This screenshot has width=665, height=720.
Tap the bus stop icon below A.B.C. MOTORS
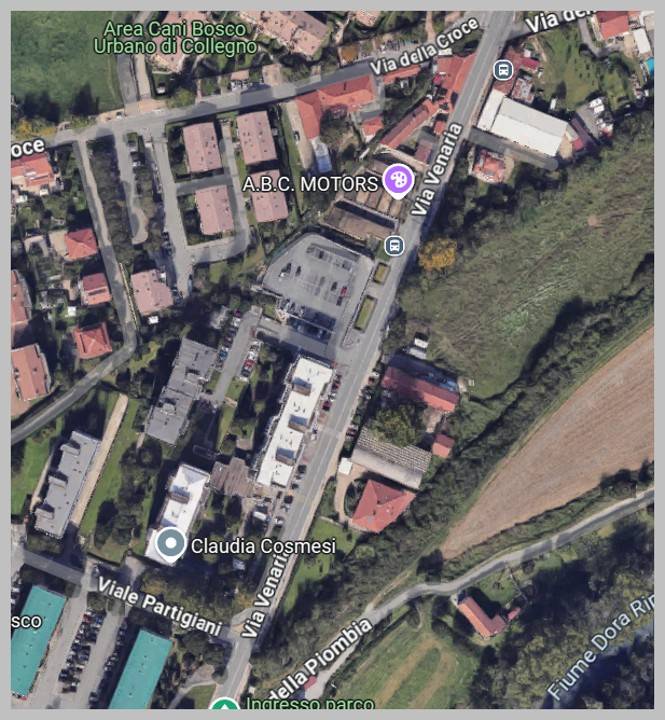pyautogui.click(x=395, y=245)
